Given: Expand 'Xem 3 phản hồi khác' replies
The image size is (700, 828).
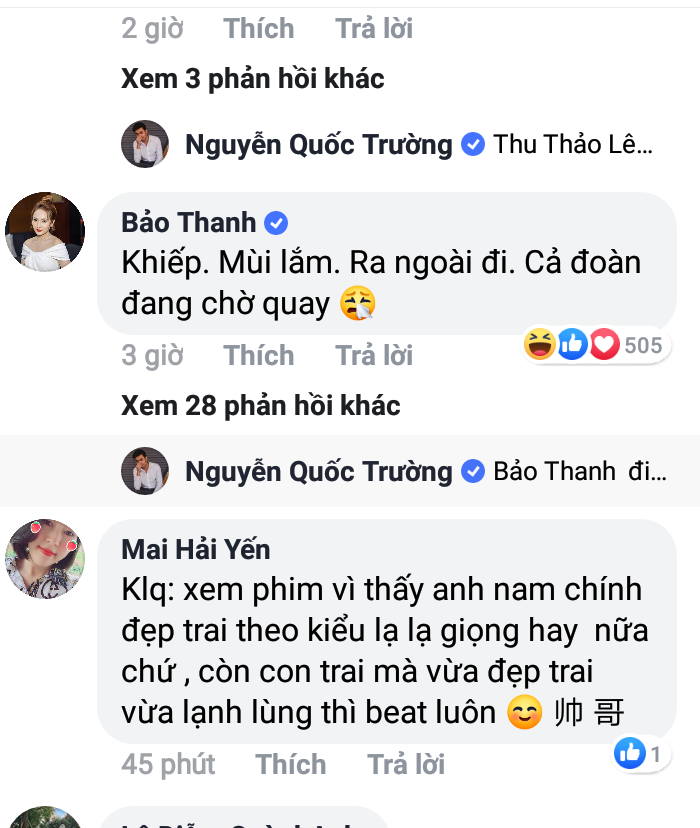Looking at the screenshot, I should click(x=252, y=79).
